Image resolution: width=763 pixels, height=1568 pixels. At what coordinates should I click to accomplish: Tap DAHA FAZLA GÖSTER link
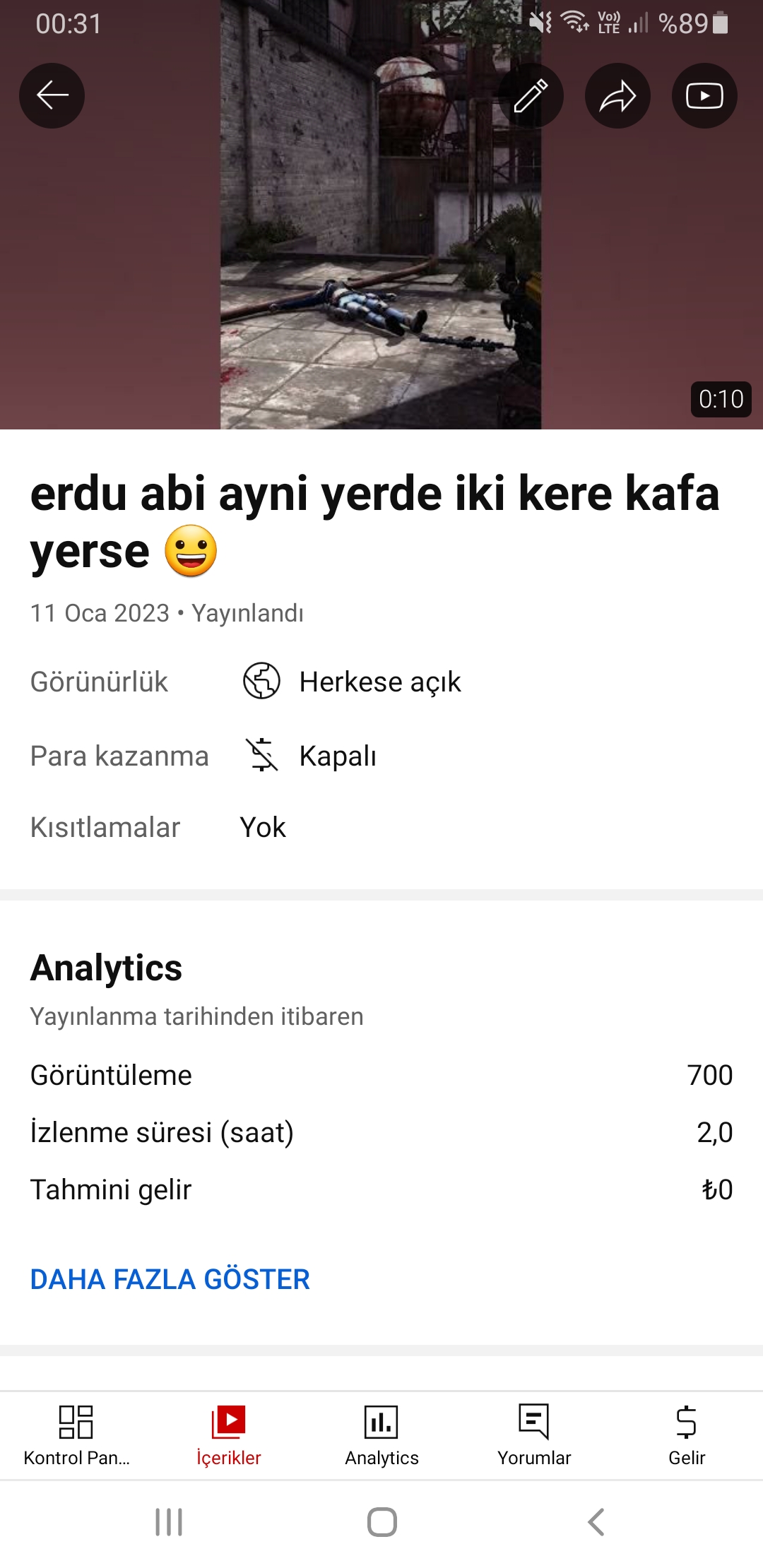[170, 1279]
